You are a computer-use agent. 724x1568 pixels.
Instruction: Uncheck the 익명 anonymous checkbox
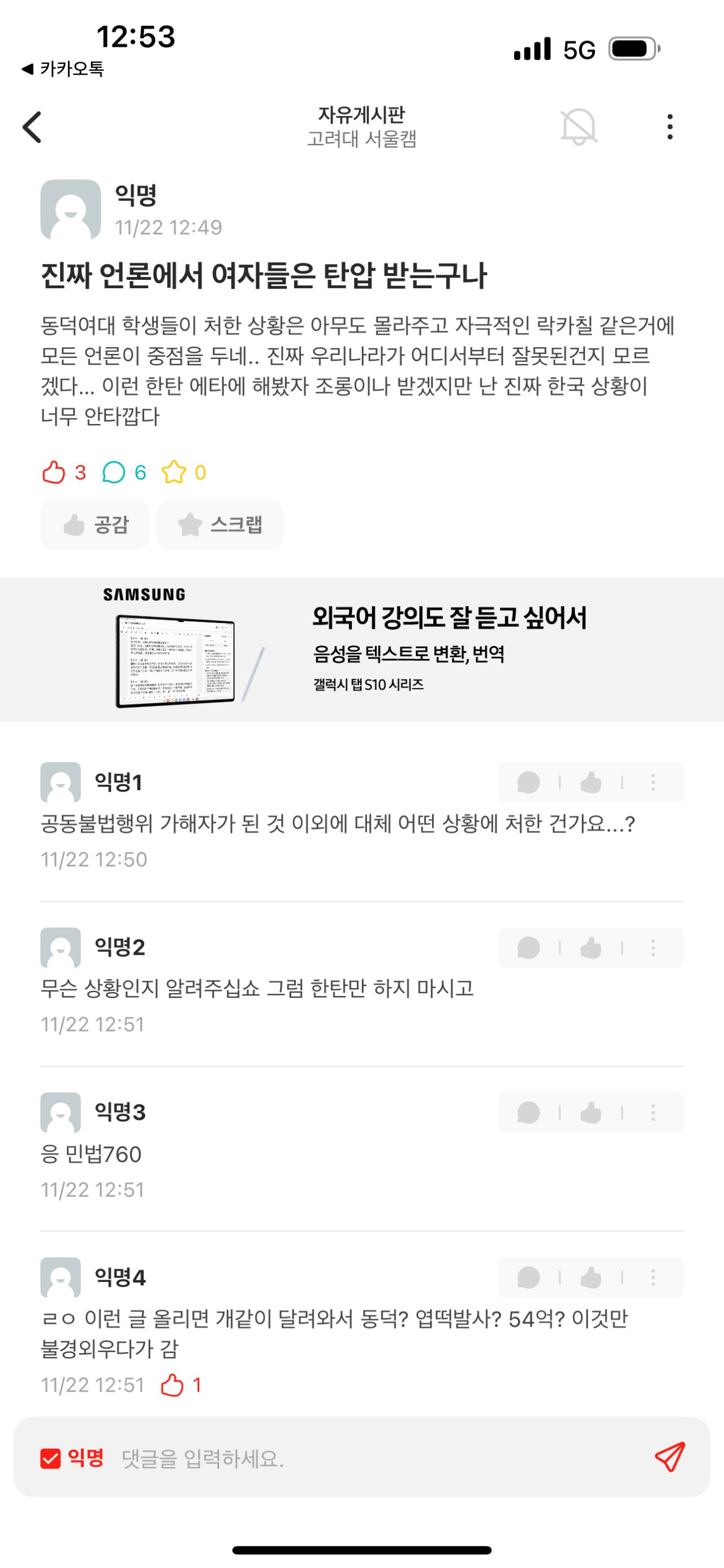[50, 1458]
